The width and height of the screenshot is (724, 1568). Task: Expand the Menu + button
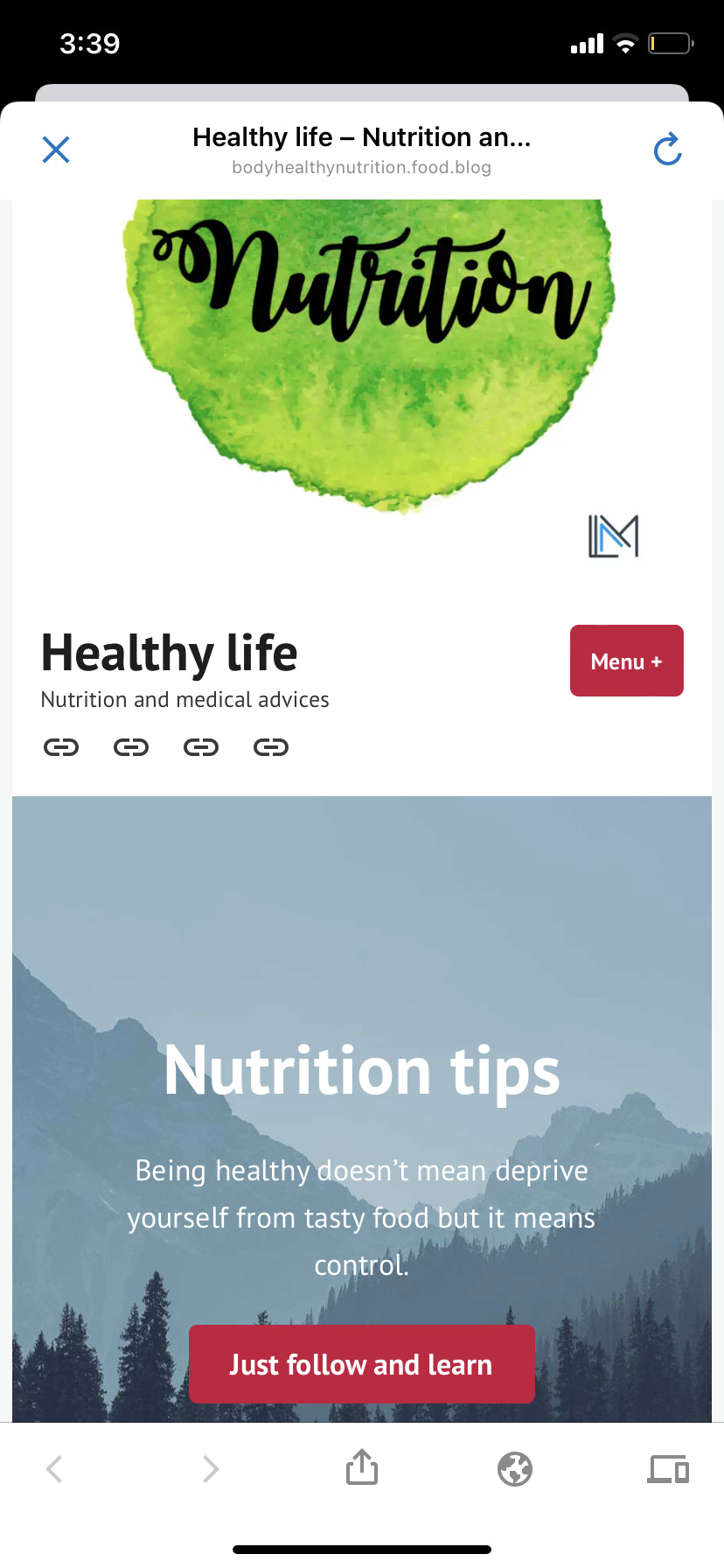pyautogui.click(x=626, y=661)
